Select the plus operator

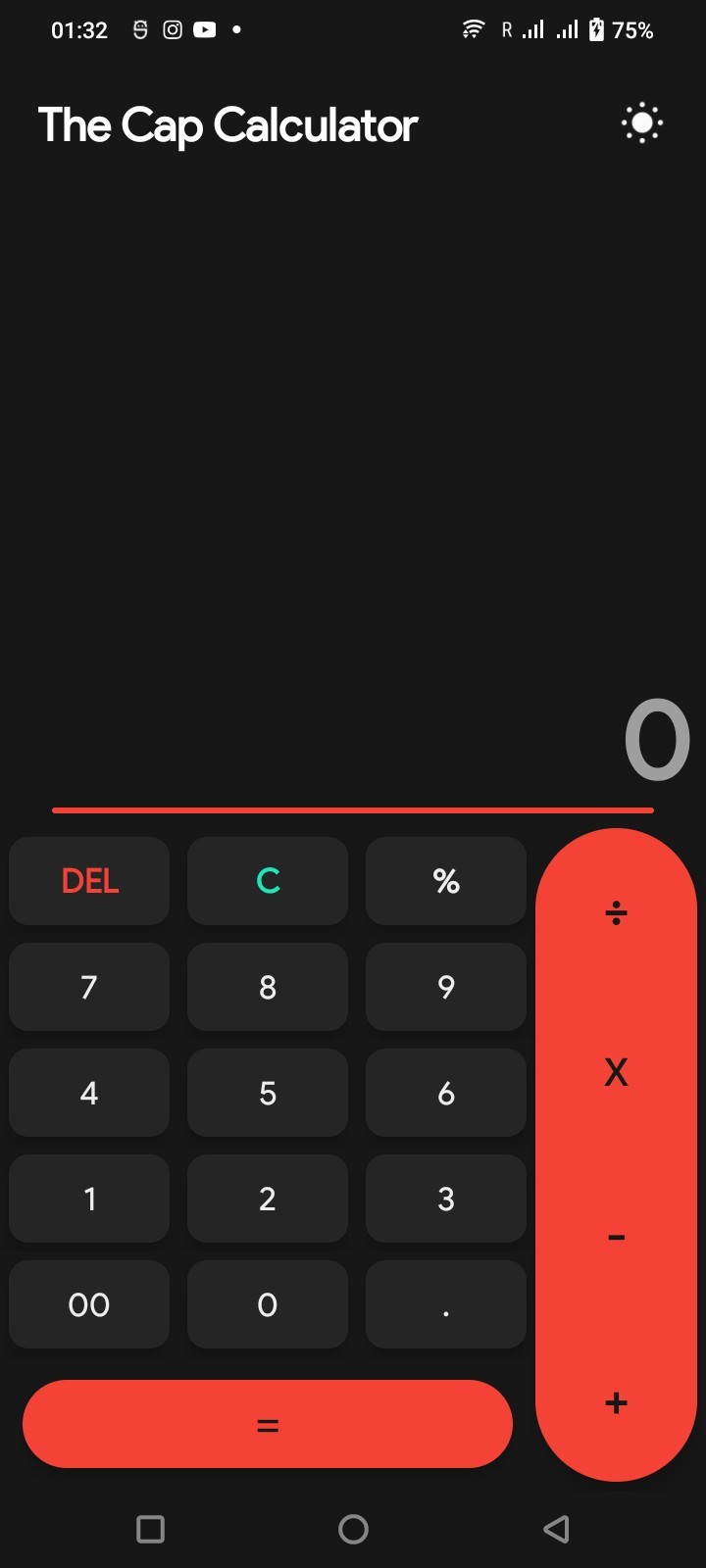point(616,1402)
